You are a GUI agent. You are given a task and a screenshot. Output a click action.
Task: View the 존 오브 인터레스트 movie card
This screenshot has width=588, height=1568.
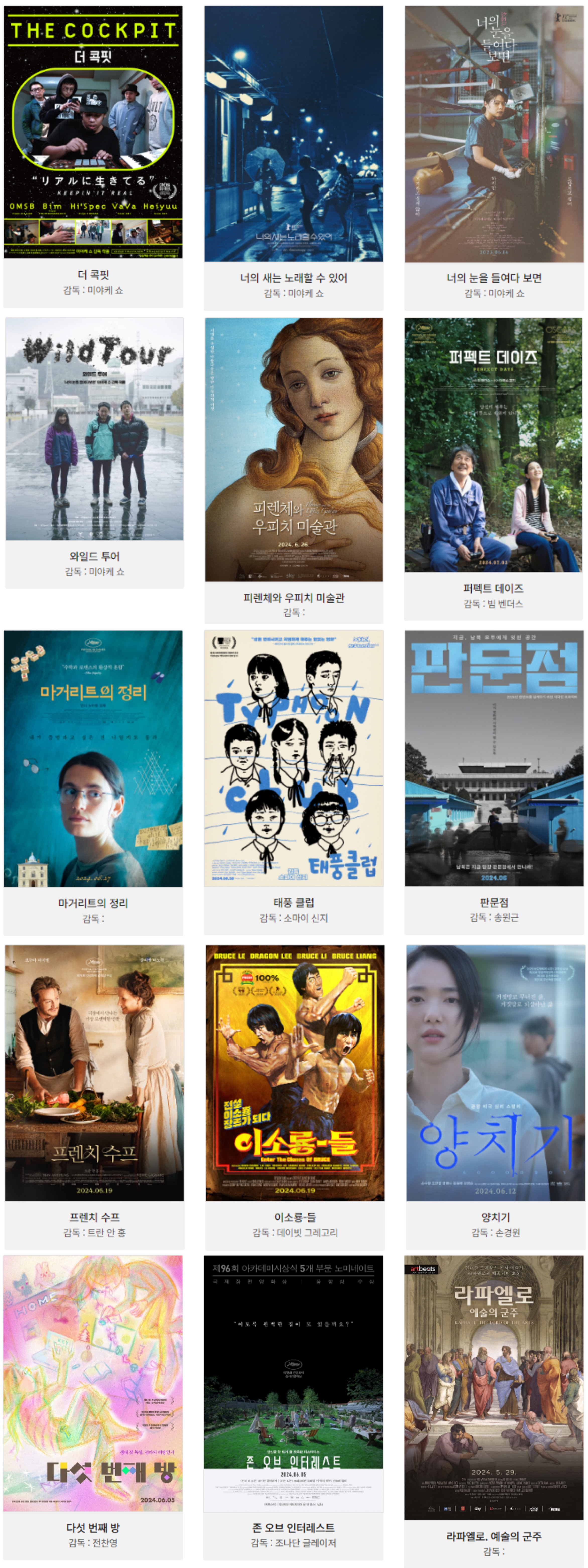click(x=293, y=1383)
